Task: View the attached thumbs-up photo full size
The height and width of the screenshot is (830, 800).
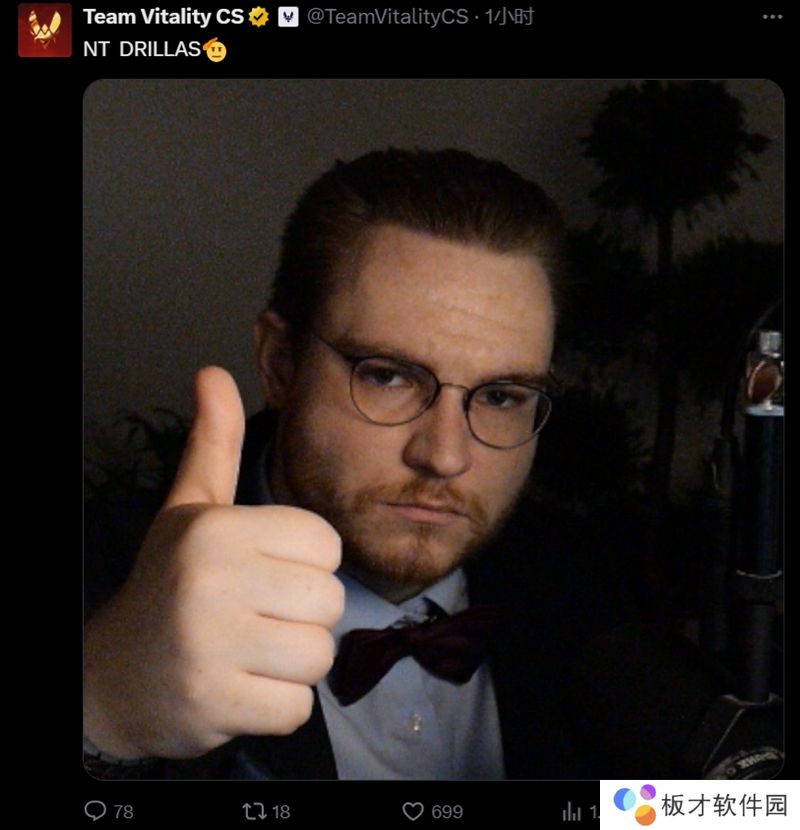Action: (433, 430)
